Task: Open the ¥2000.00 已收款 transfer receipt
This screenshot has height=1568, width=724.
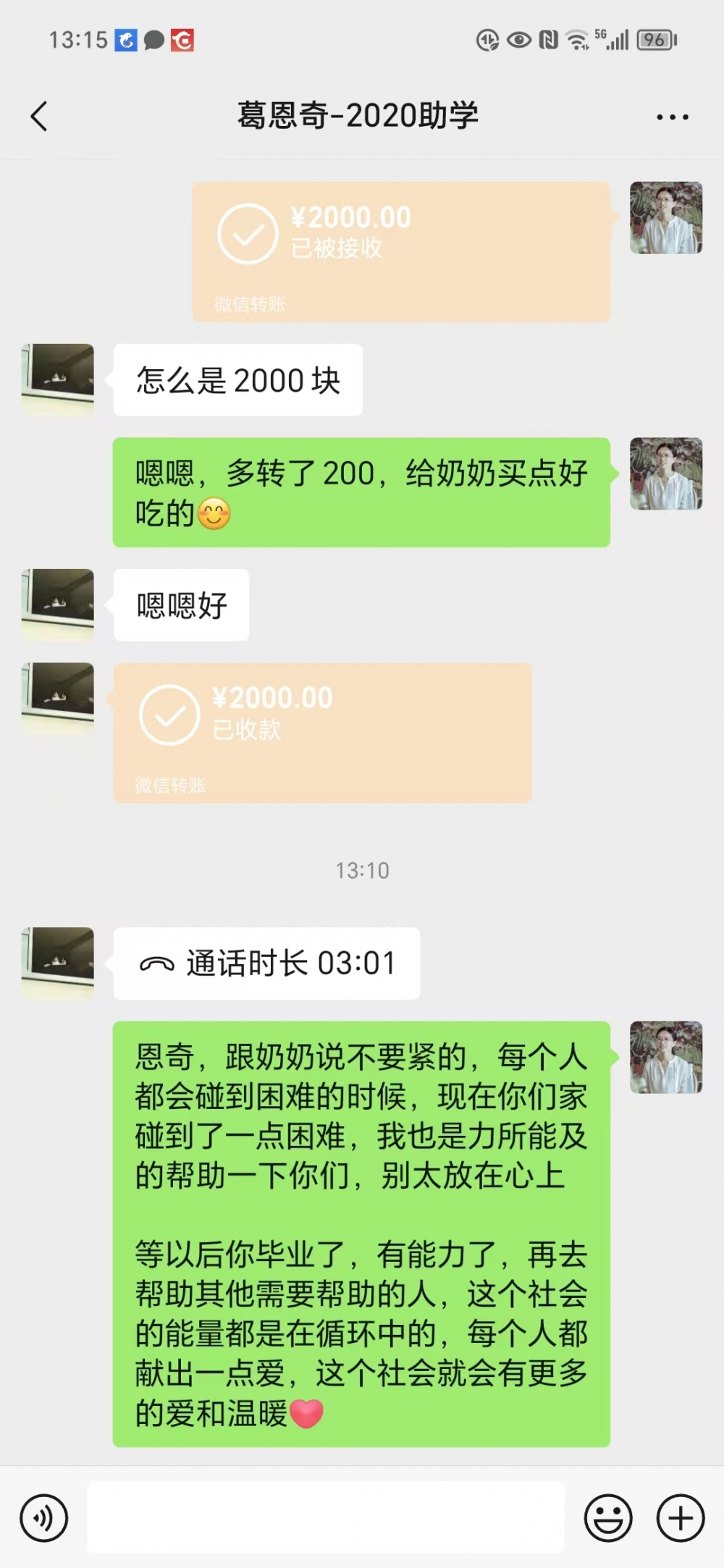Action: (x=322, y=732)
